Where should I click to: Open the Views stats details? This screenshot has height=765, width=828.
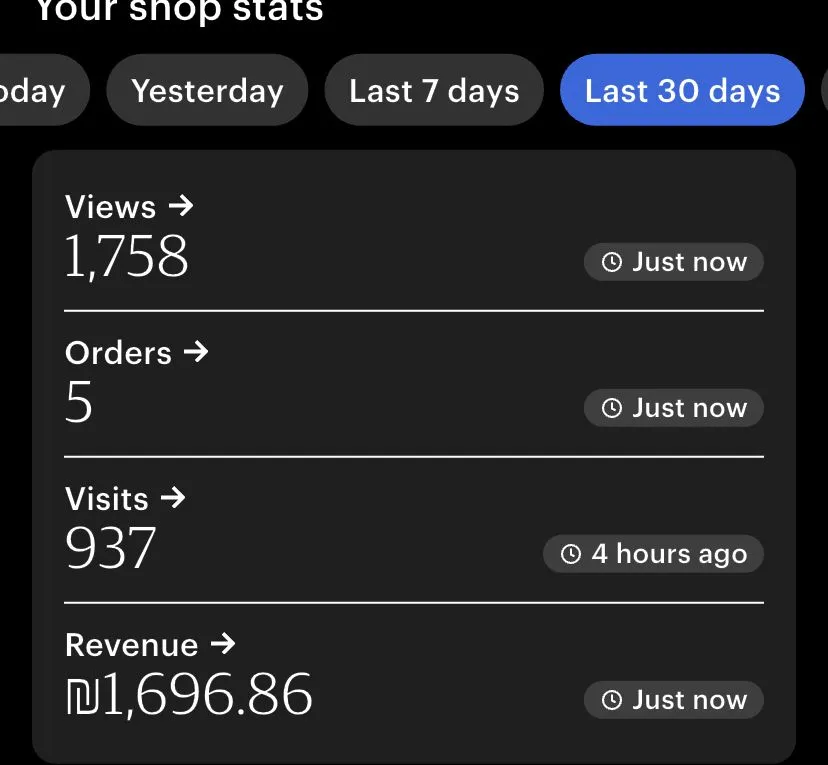[129, 208]
